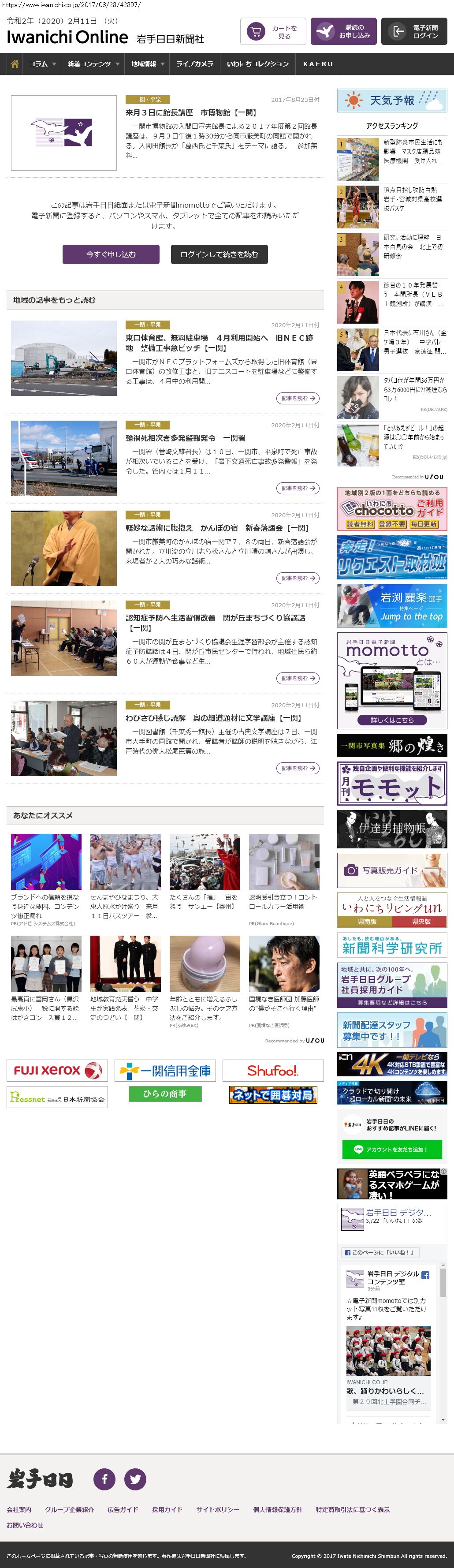Open the 天気予報 weather banner

pos(392,101)
